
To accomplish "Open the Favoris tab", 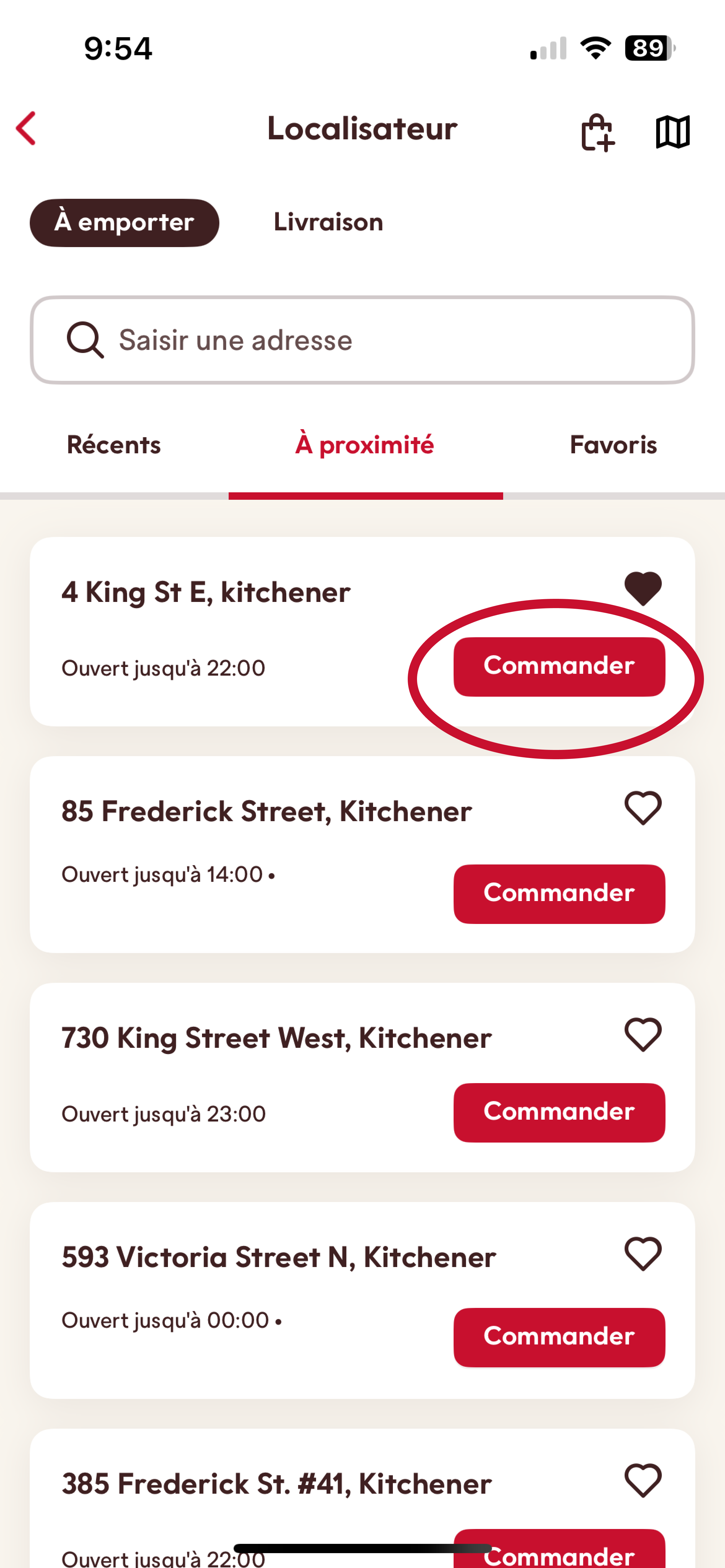I will [x=613, y=445].
